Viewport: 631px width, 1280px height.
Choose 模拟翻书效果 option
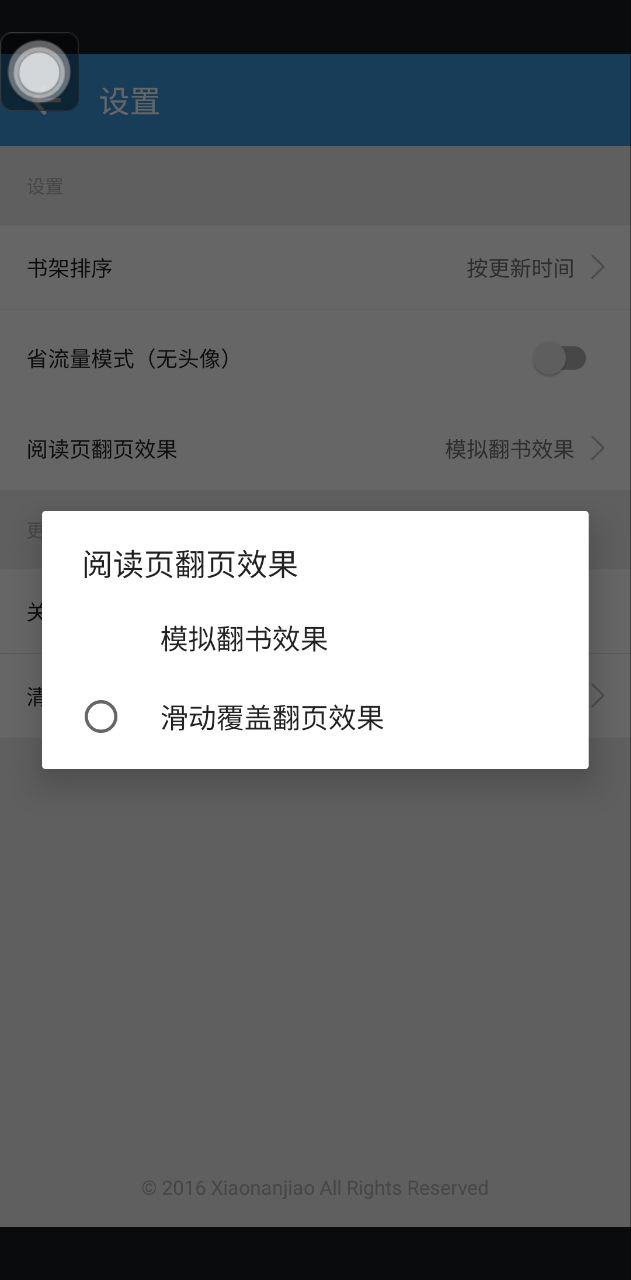314,638
